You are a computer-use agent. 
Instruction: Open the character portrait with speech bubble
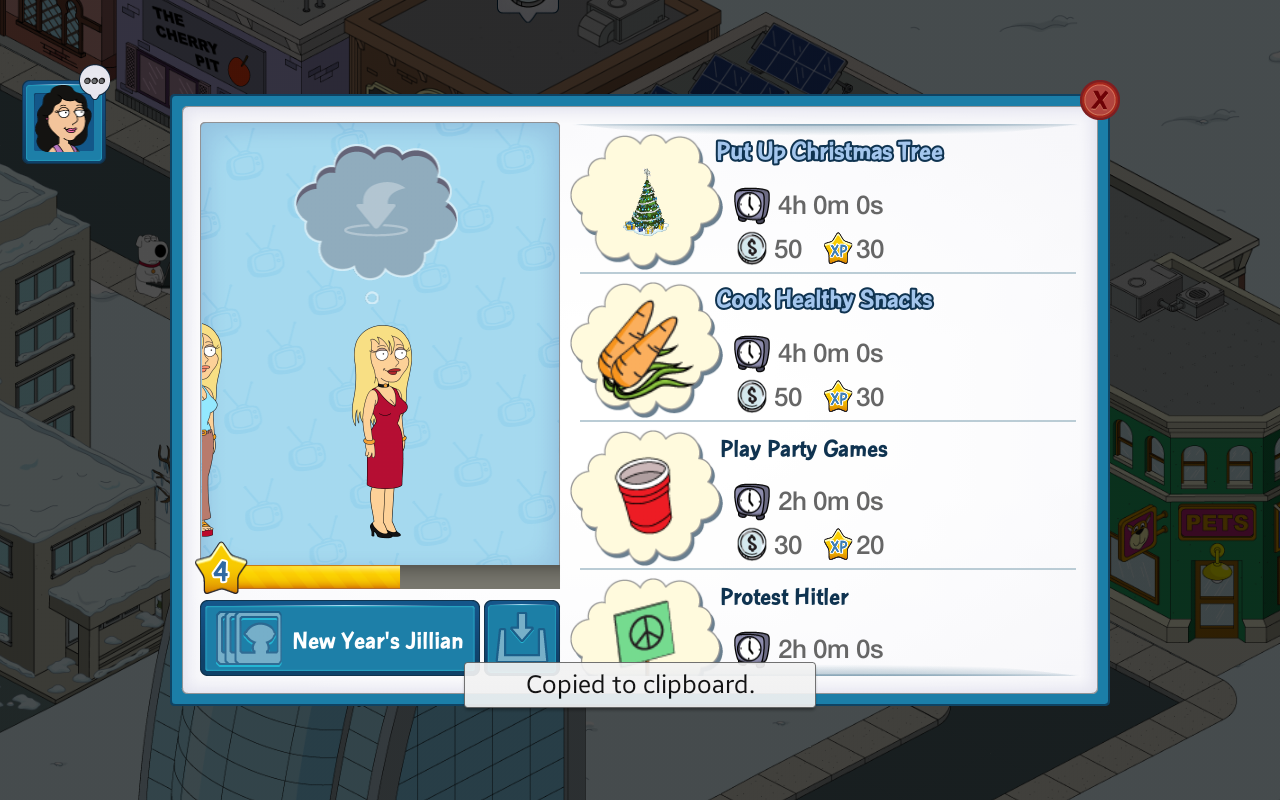(63, 122)
